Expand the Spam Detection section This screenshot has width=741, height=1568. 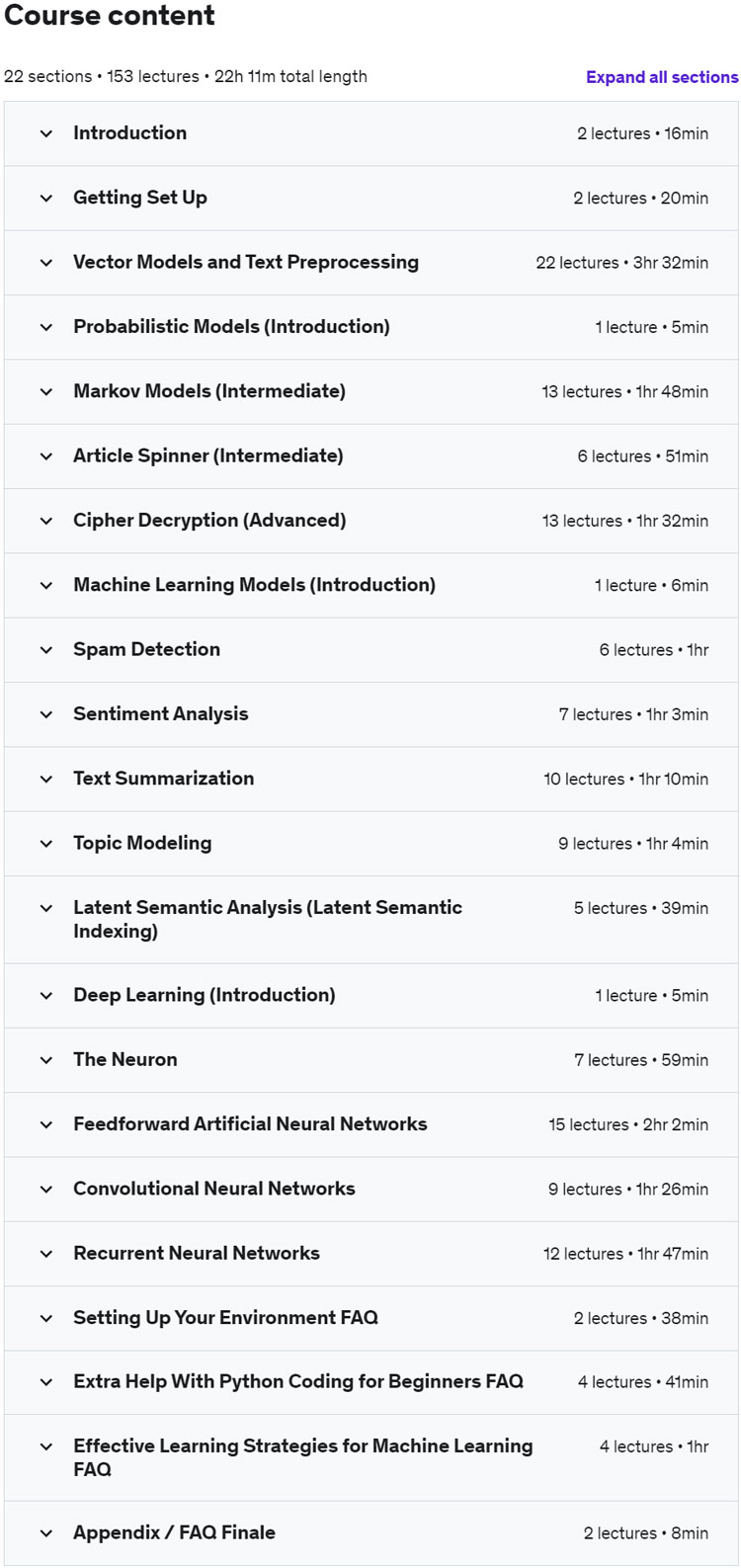(x=370, y=650)
